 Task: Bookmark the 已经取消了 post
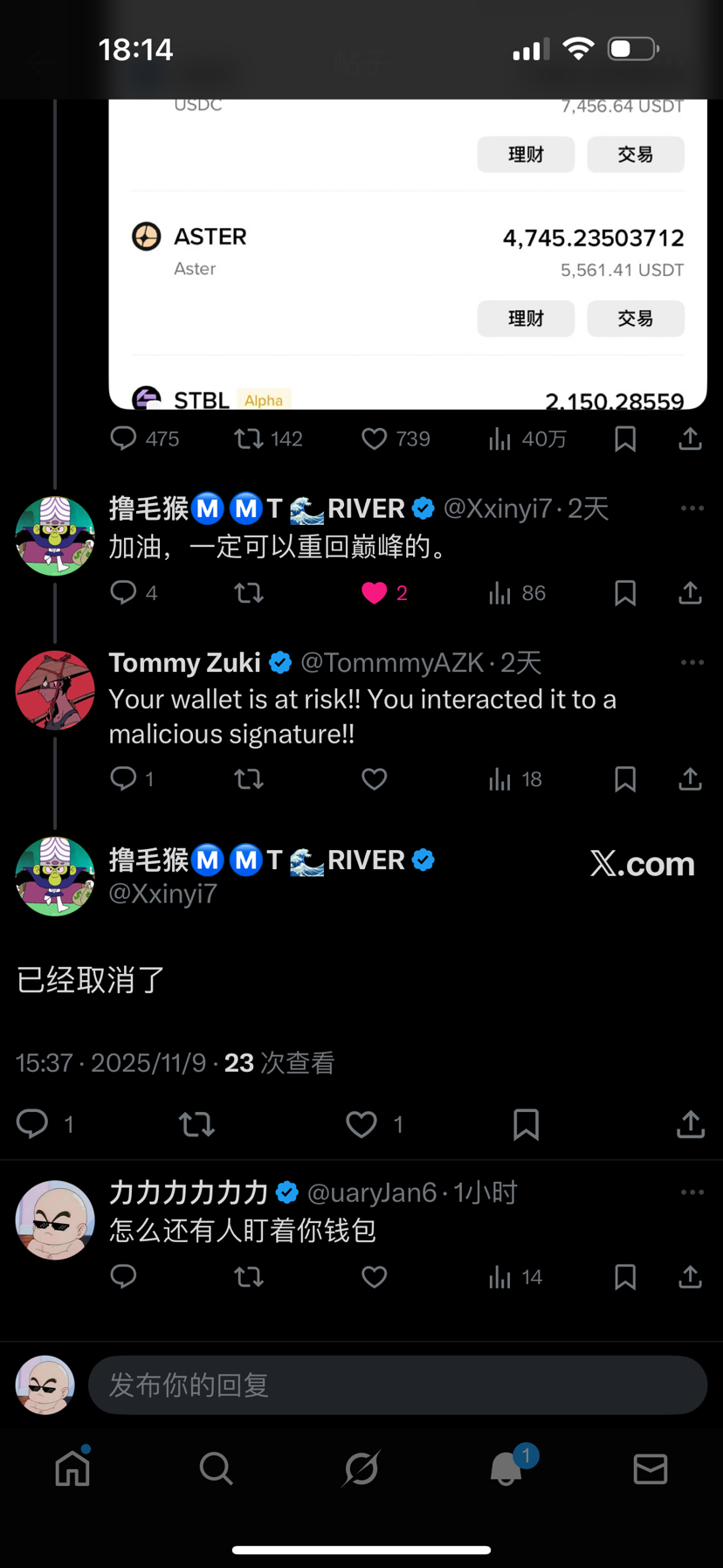point(526,1124)
